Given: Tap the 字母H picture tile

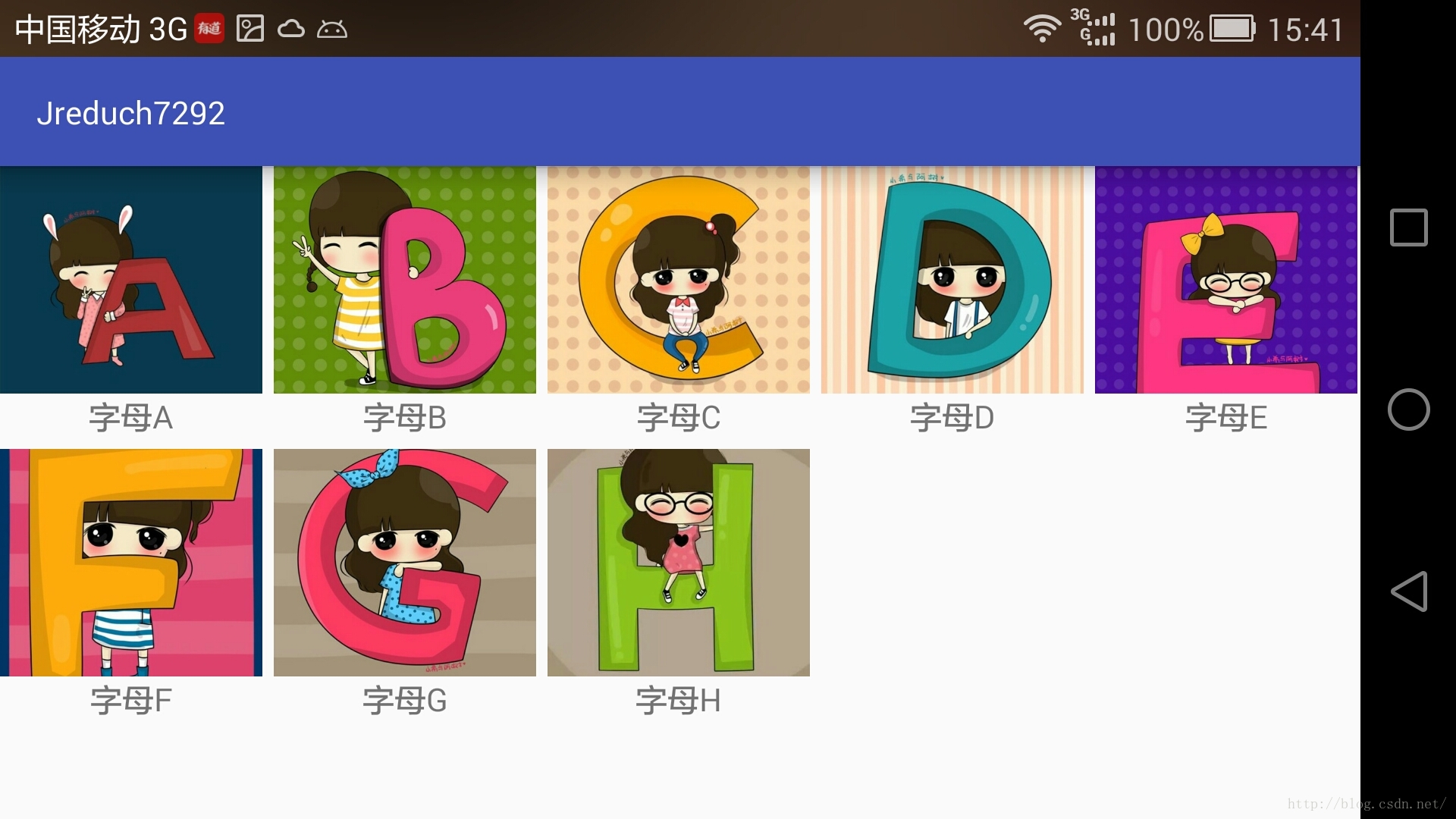Looking at the screenshot, I should click(678, 563).
